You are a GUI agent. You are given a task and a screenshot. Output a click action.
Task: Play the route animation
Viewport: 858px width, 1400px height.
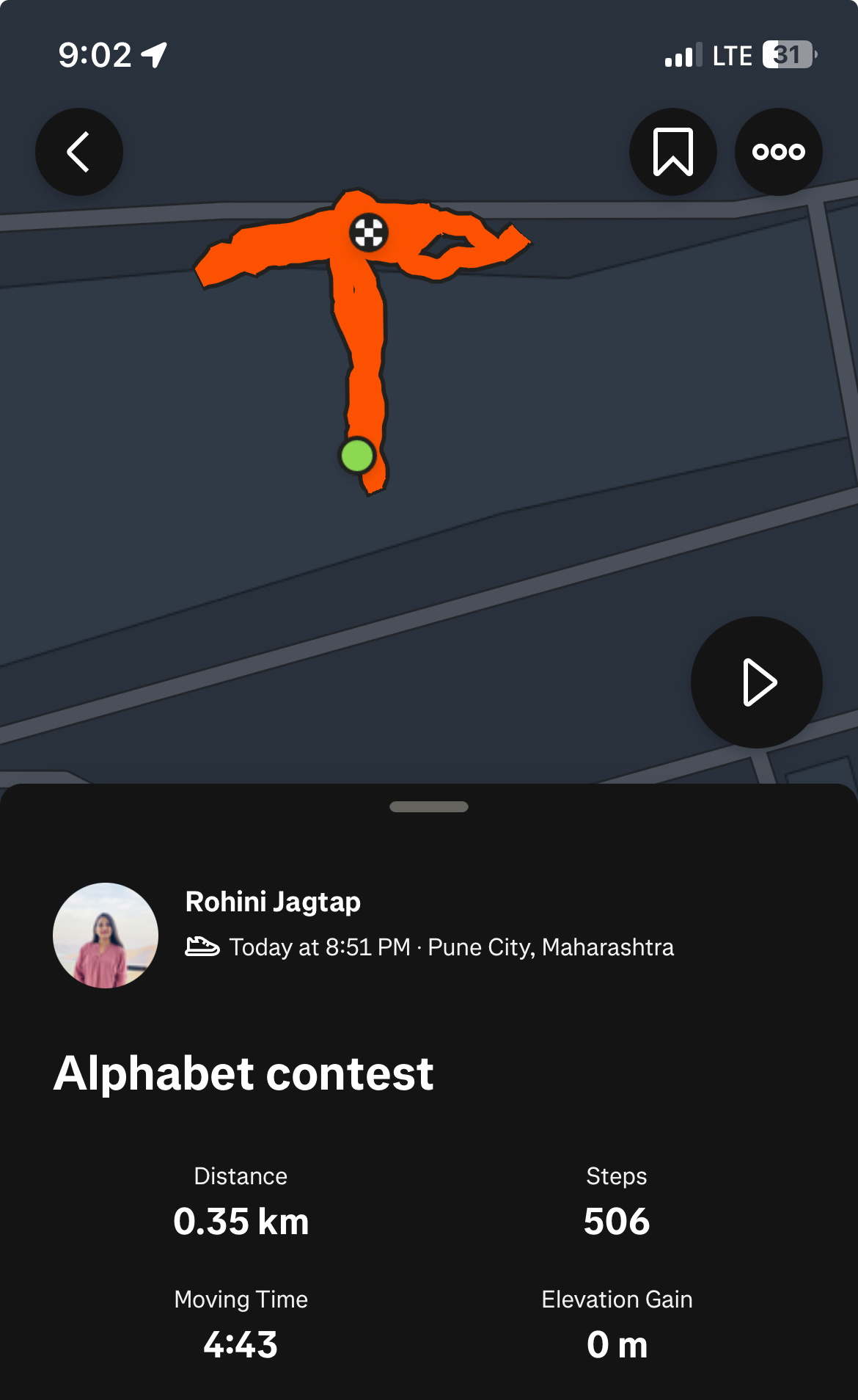[x=756, y=682]
